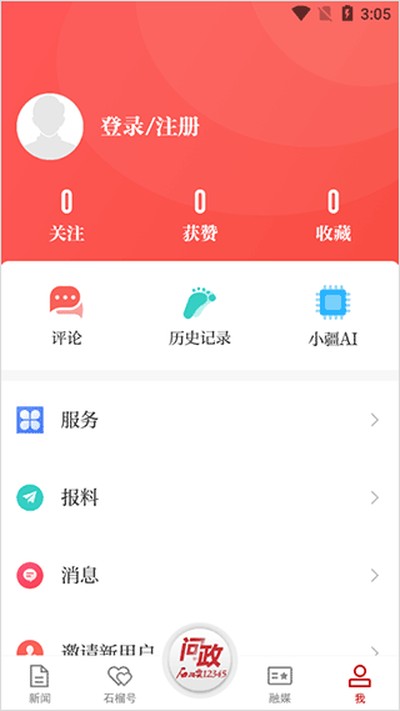Open 评论 comments

67,316
